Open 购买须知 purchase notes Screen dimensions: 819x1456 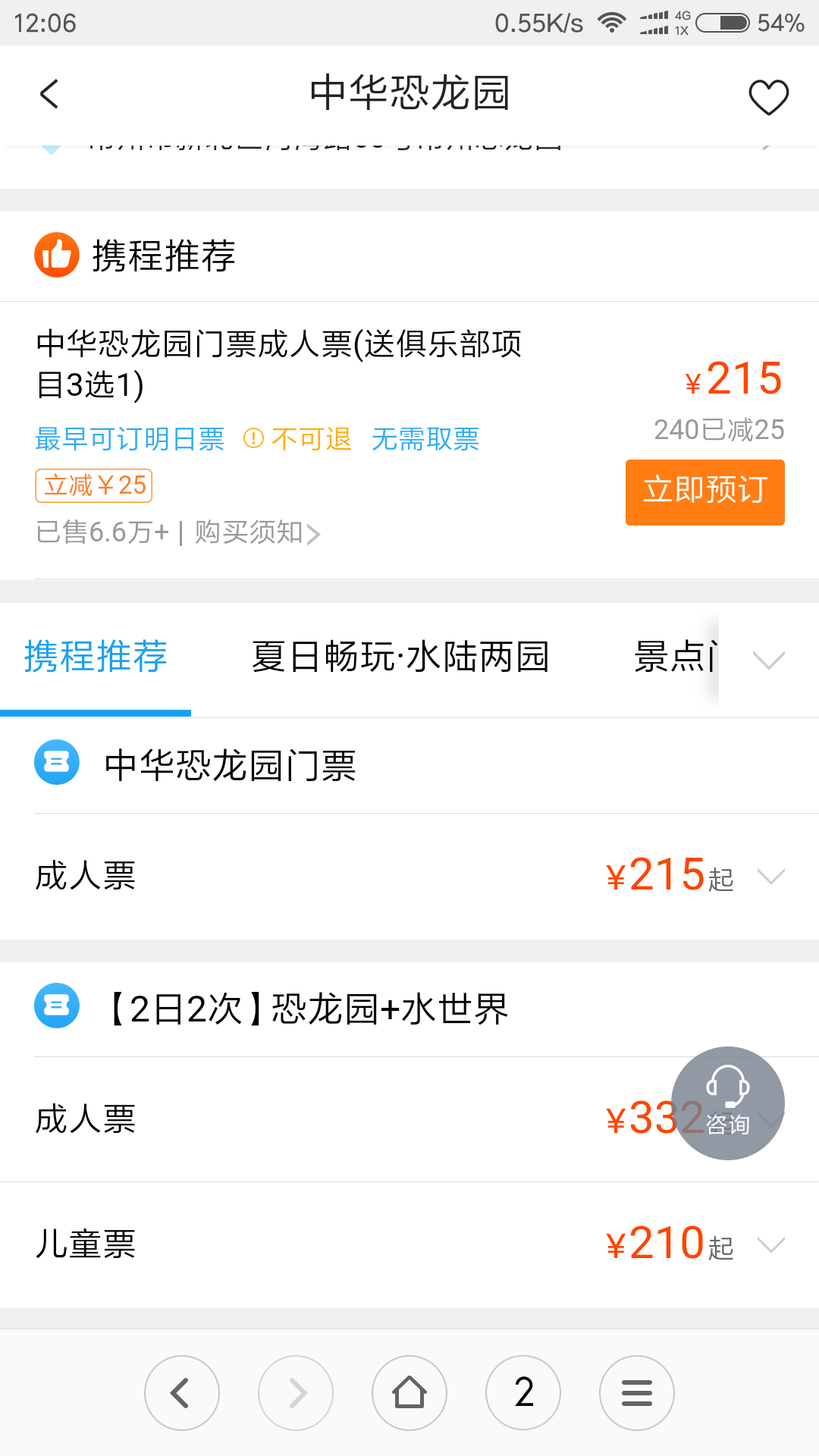pyautogui.click(x=258, y=532)
